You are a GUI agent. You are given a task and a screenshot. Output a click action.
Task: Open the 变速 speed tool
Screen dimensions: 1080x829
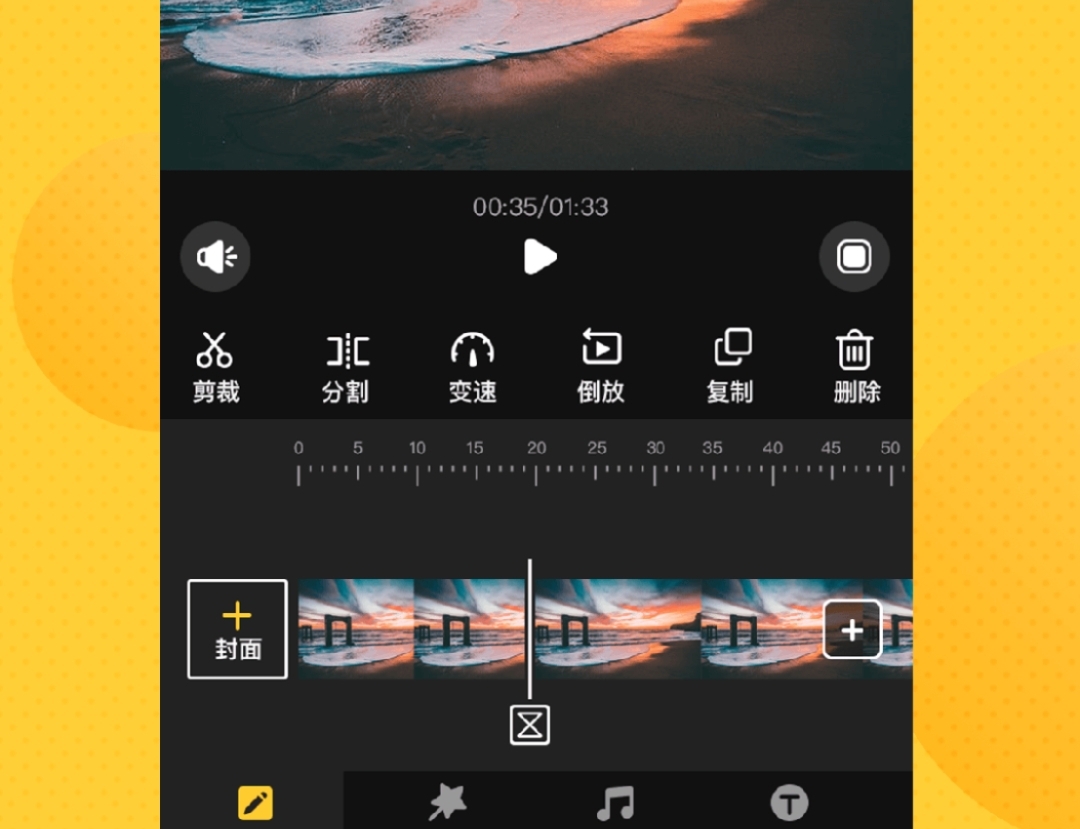pos(473,367)
